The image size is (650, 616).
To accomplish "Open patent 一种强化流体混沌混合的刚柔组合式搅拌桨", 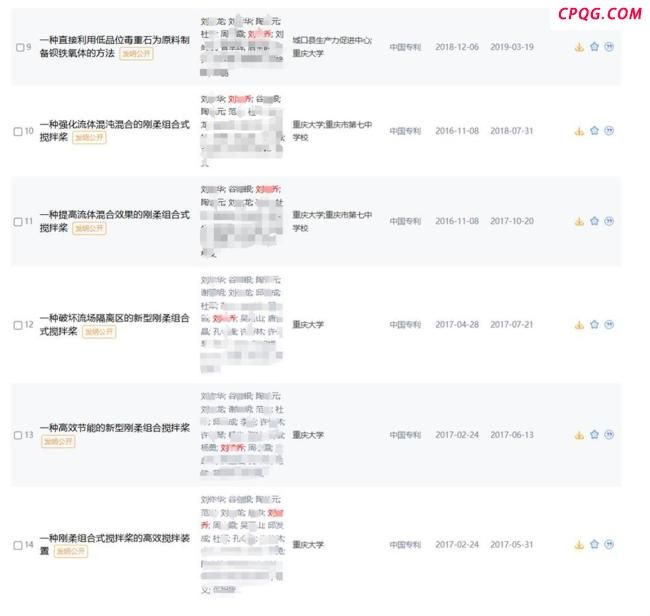I will click(x=114, y=124).
